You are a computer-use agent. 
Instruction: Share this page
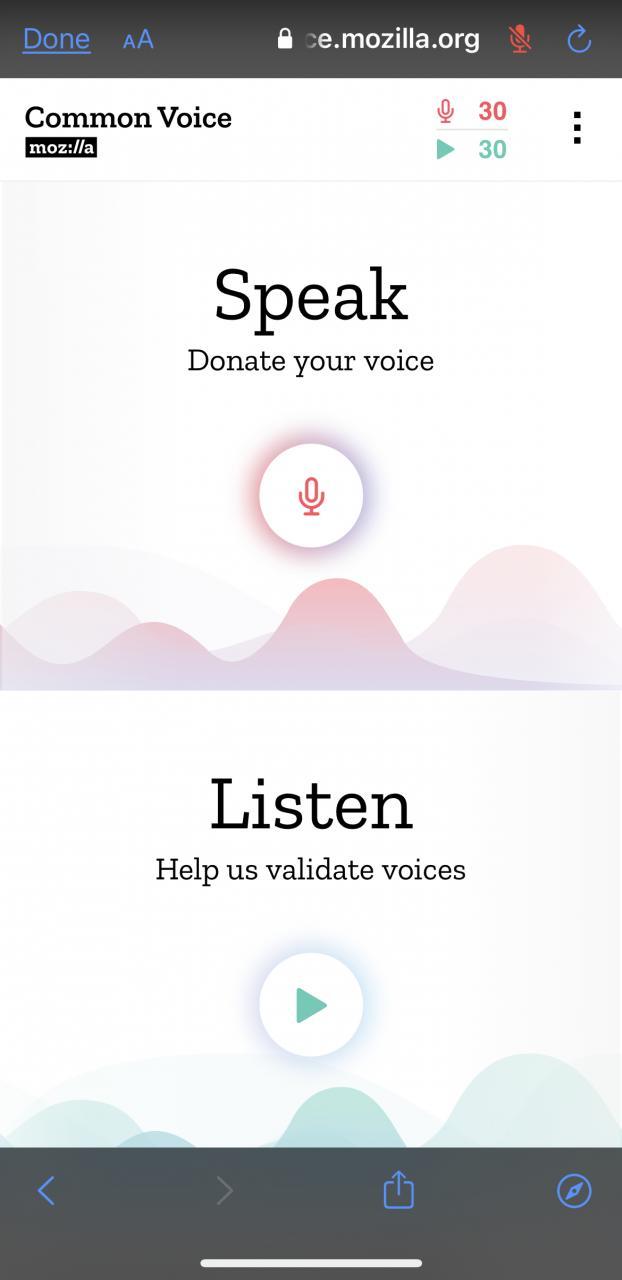[398, 1188]
